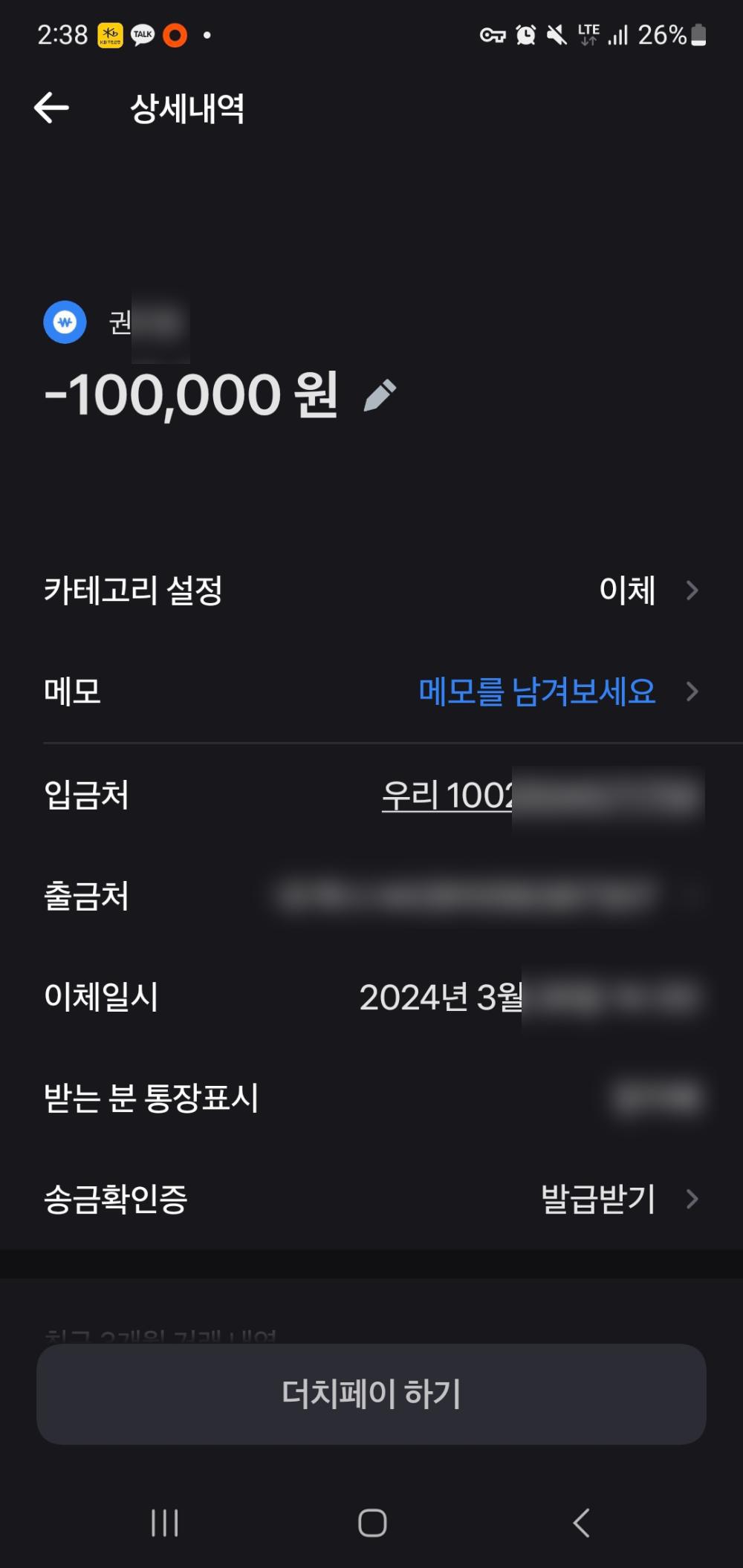
Task: Open recent apps from navigation bar
Action: click(x=164, y=1523)
